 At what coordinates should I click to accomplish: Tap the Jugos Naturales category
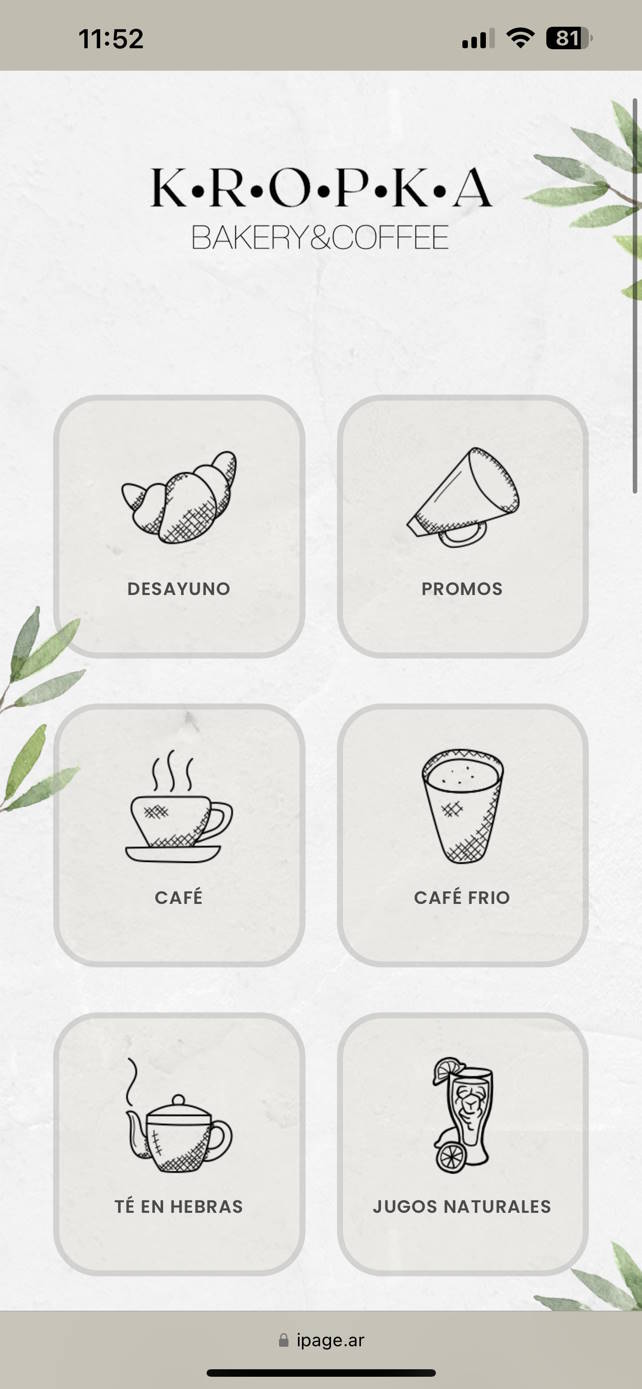(462, 1143)
